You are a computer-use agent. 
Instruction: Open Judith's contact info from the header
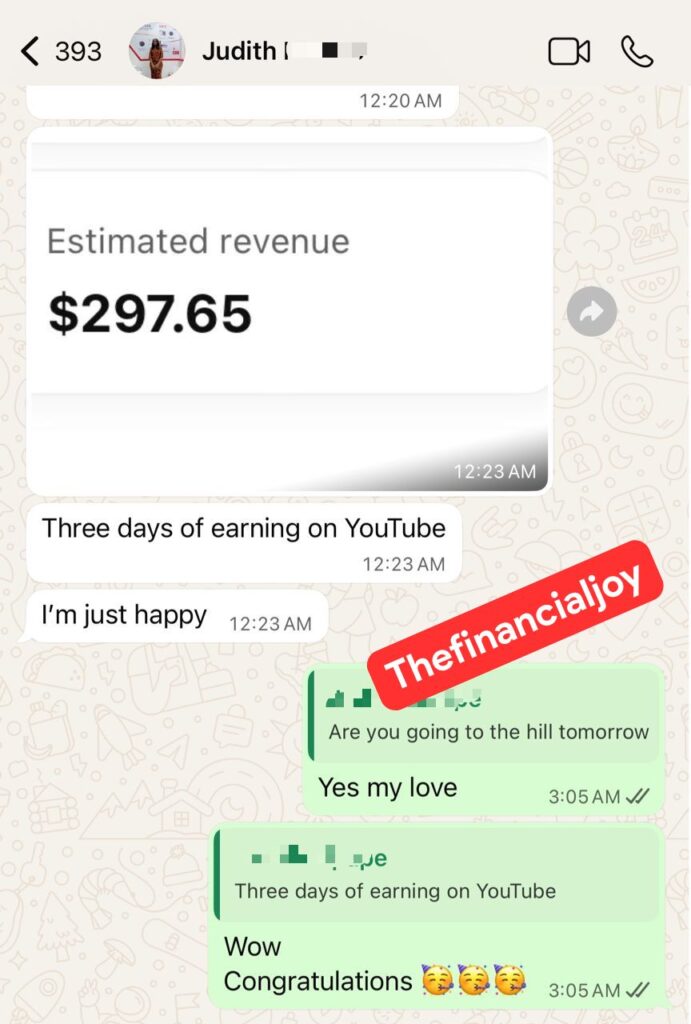[240, 52]
